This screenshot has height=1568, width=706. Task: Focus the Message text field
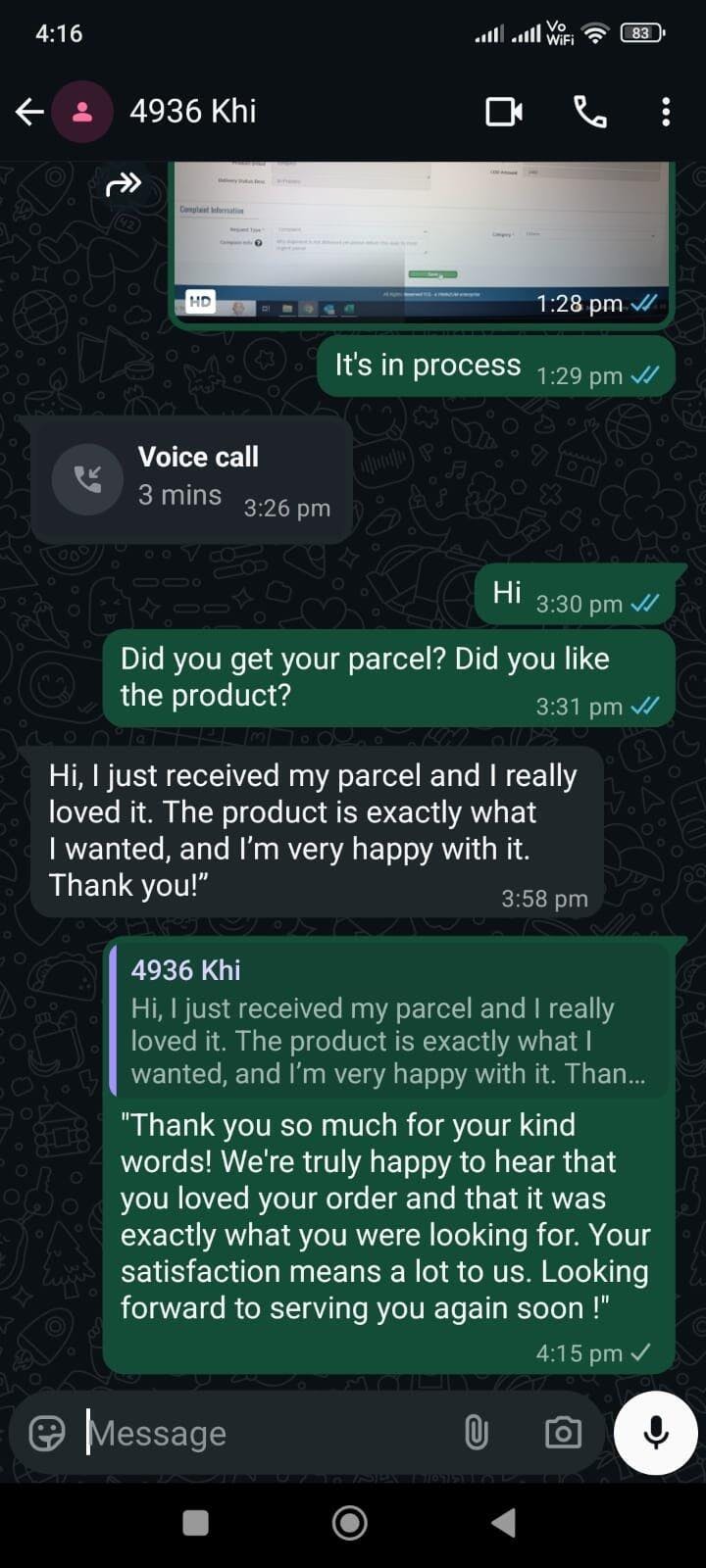265,1433
